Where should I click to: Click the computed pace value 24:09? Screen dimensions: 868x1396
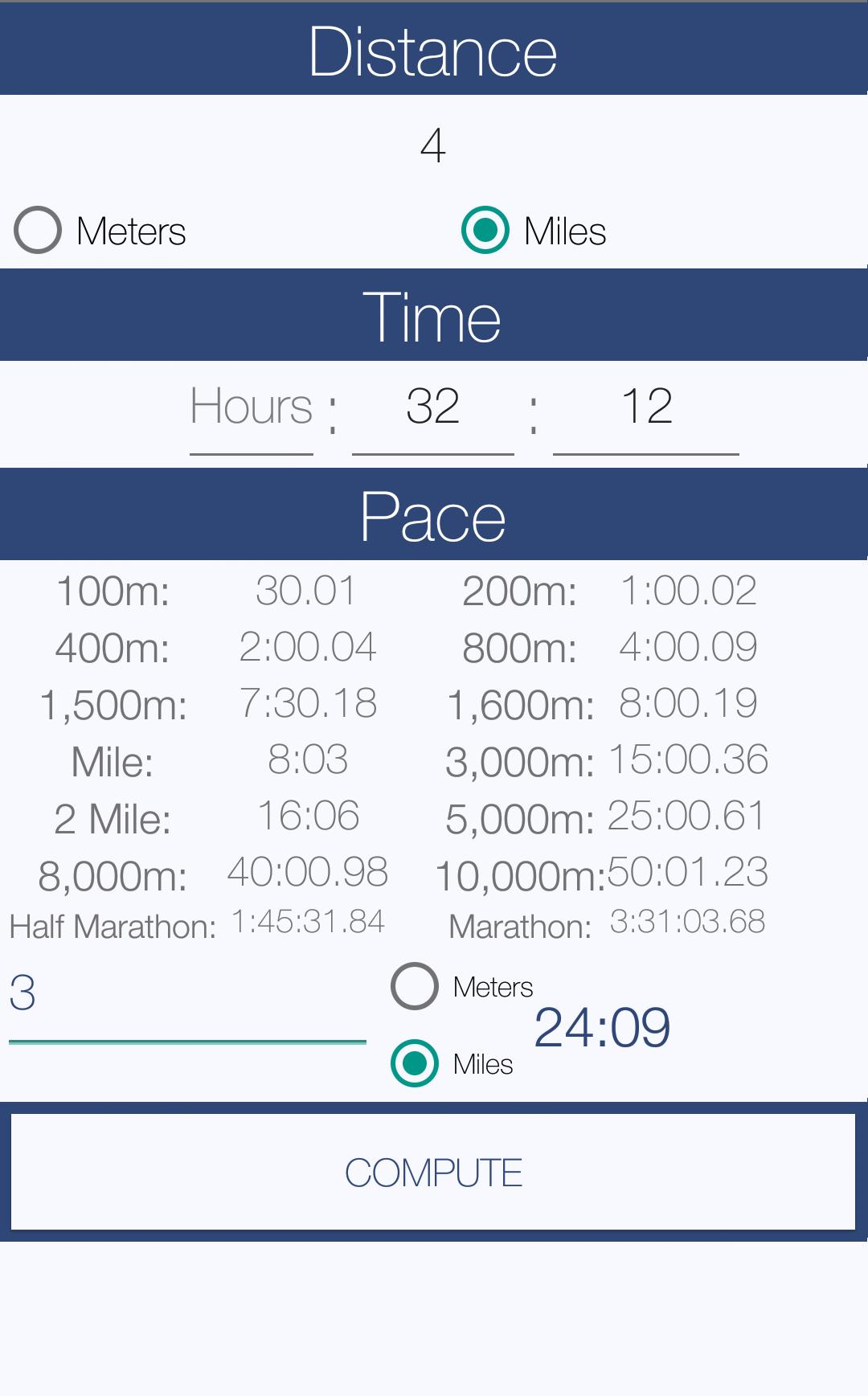(601, 1026)
